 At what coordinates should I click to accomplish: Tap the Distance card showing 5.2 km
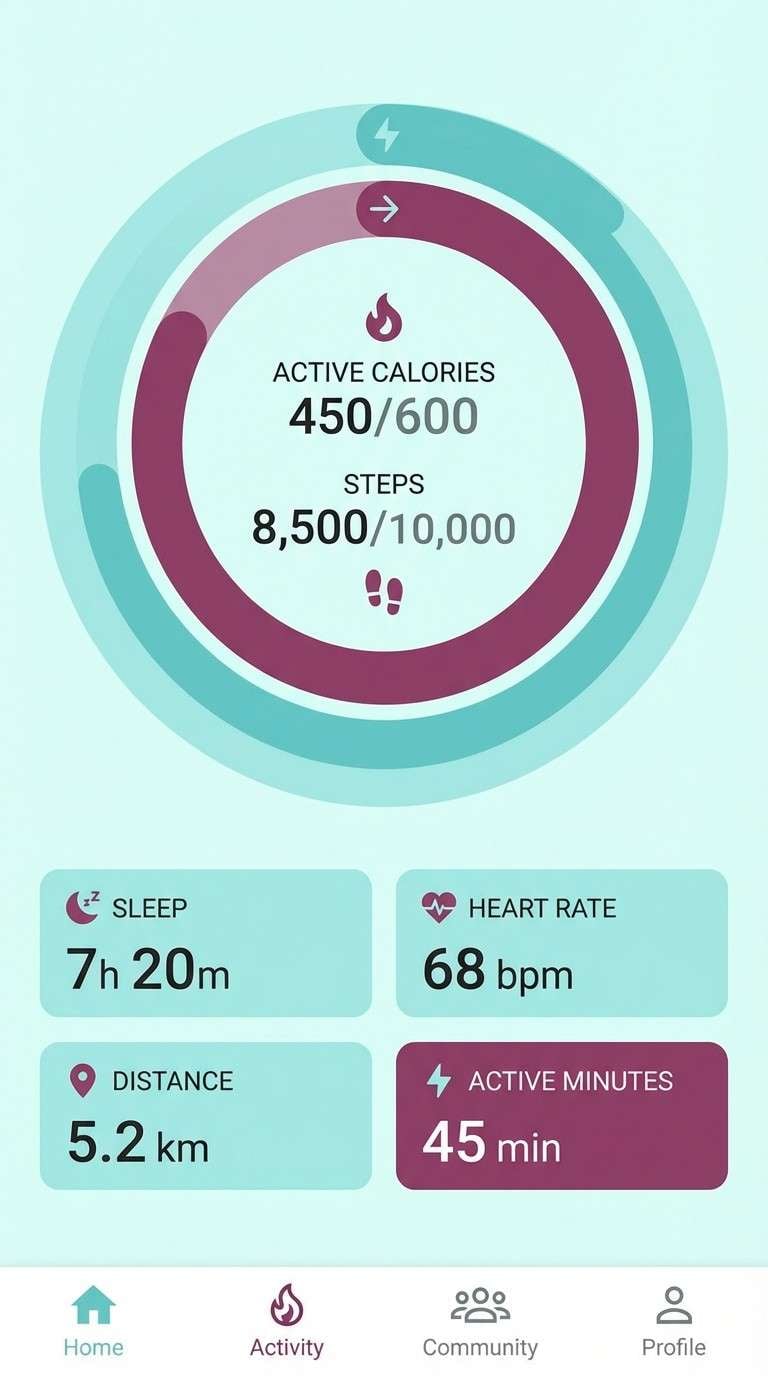pos(205,1115)
